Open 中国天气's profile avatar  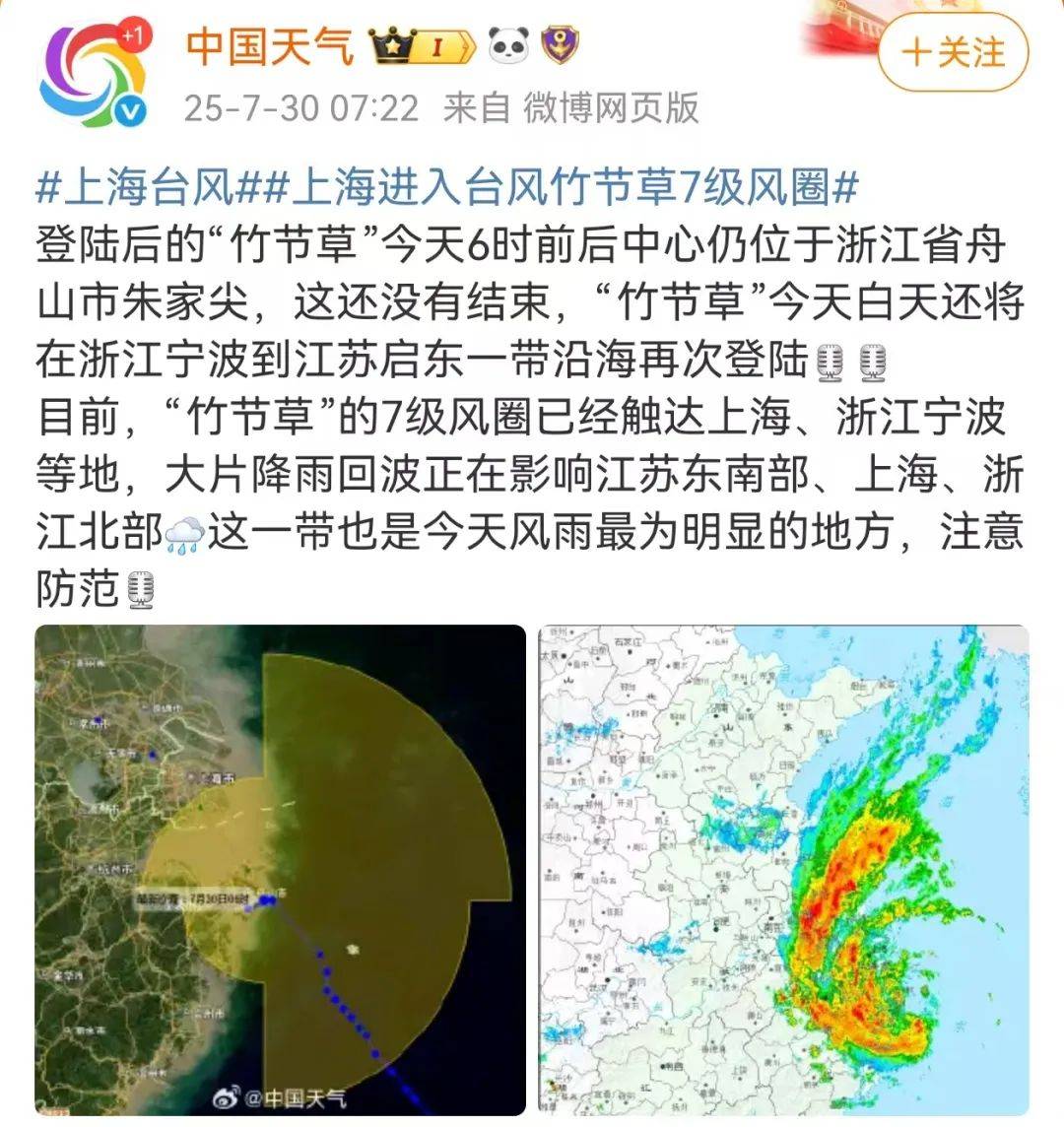tap(94, 75)
